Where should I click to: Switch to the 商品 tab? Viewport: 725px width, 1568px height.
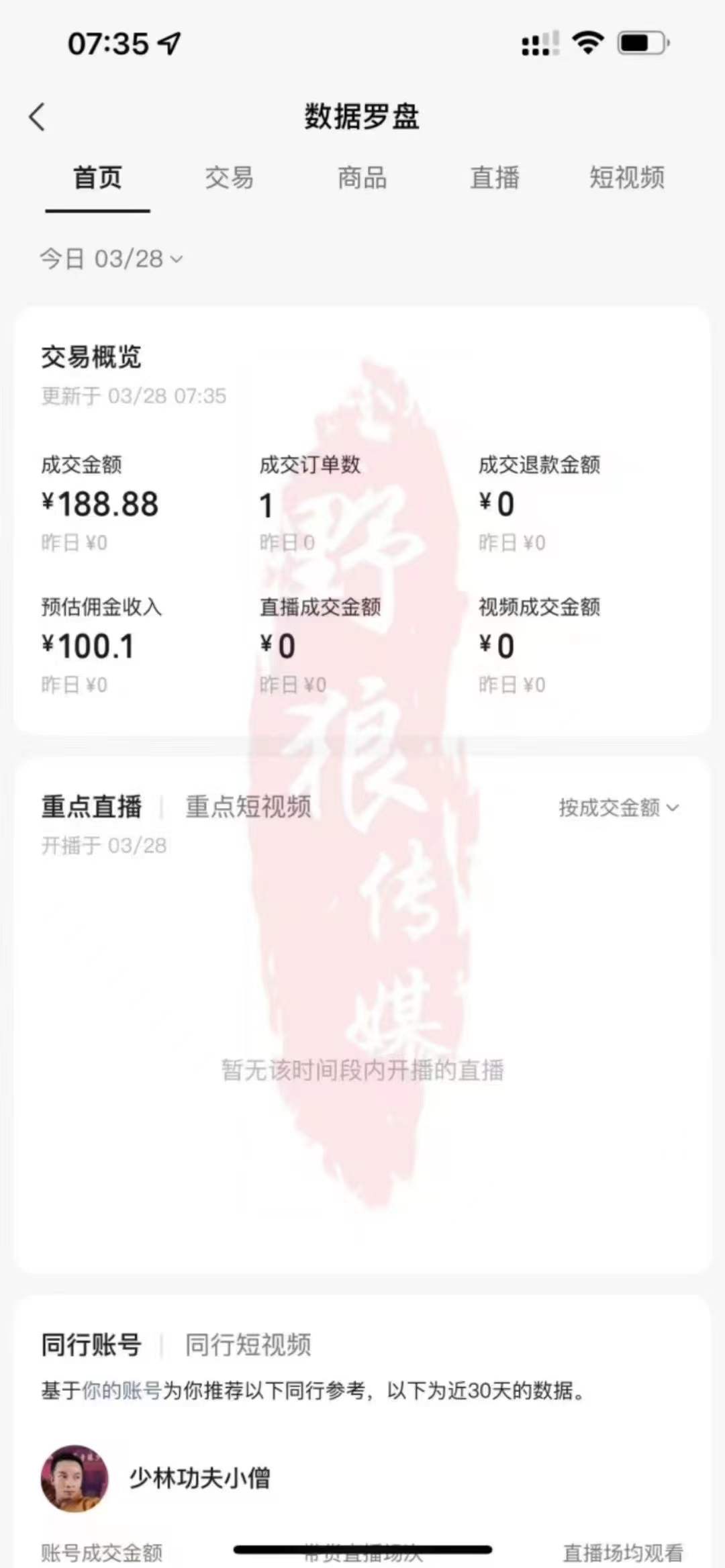362,178
